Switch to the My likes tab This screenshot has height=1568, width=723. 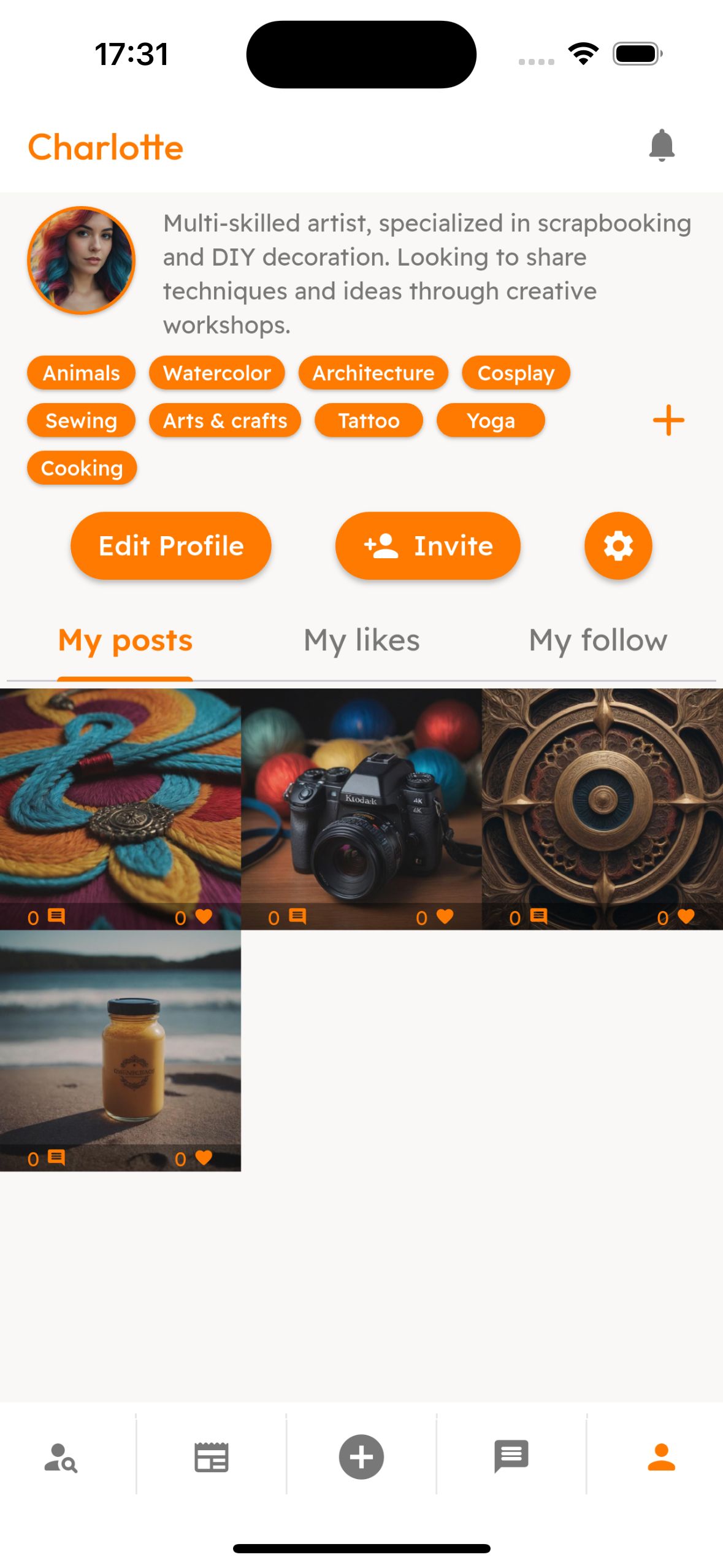(x=361, y=640)
